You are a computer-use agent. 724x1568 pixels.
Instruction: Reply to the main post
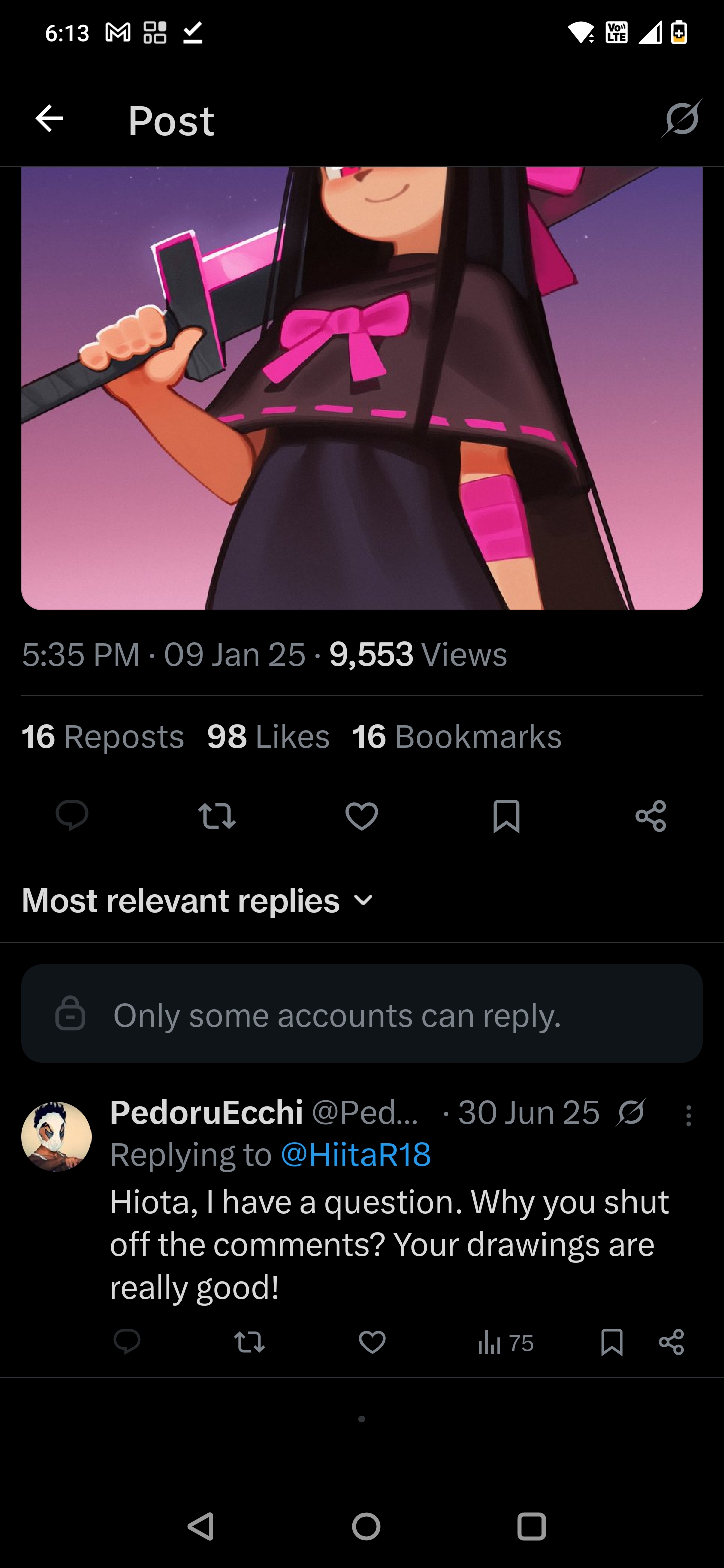[72, 816]
